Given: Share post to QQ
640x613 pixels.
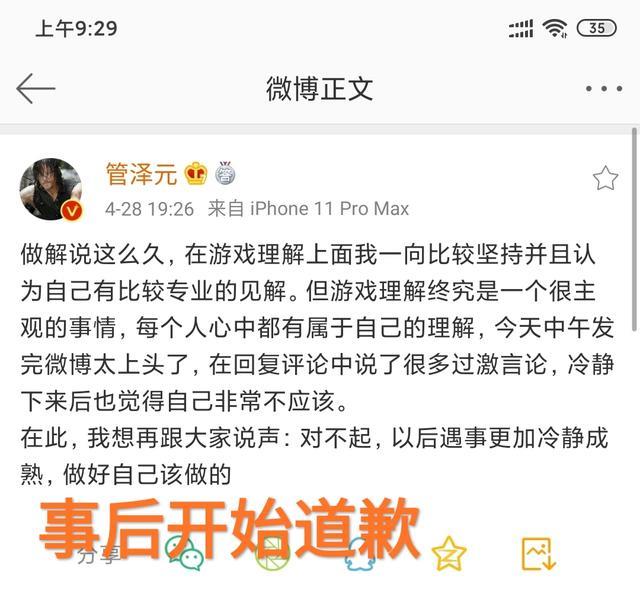Looking at the screenshot, I should (360, 553).
